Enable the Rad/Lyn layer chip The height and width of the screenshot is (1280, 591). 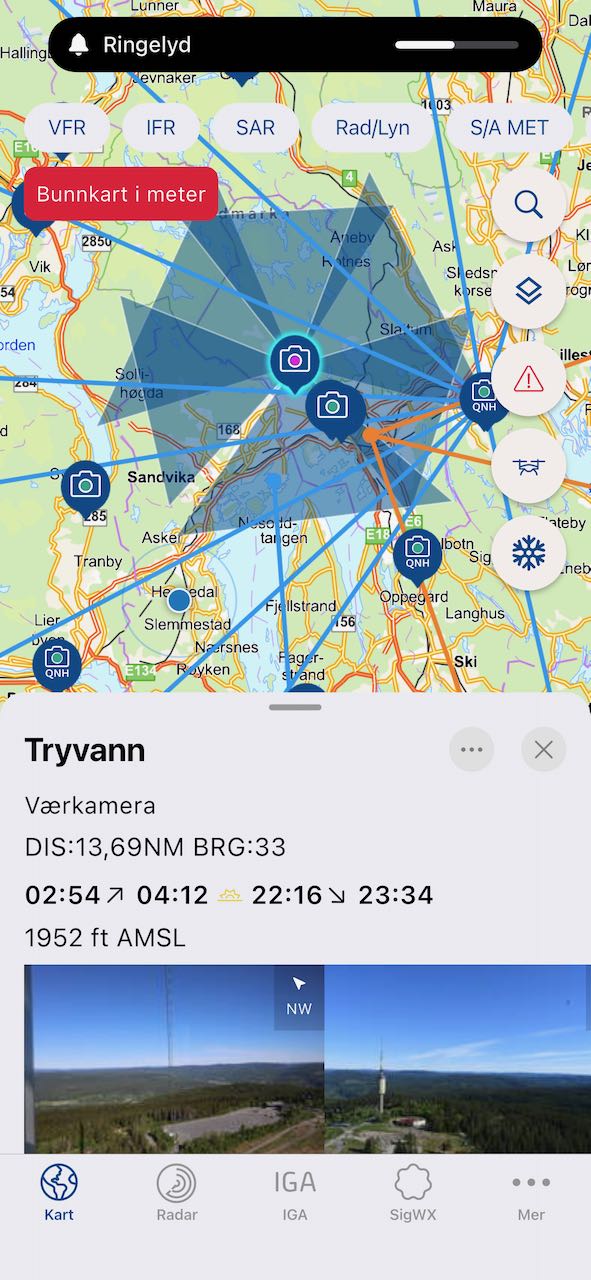click(x=372, y=128)
